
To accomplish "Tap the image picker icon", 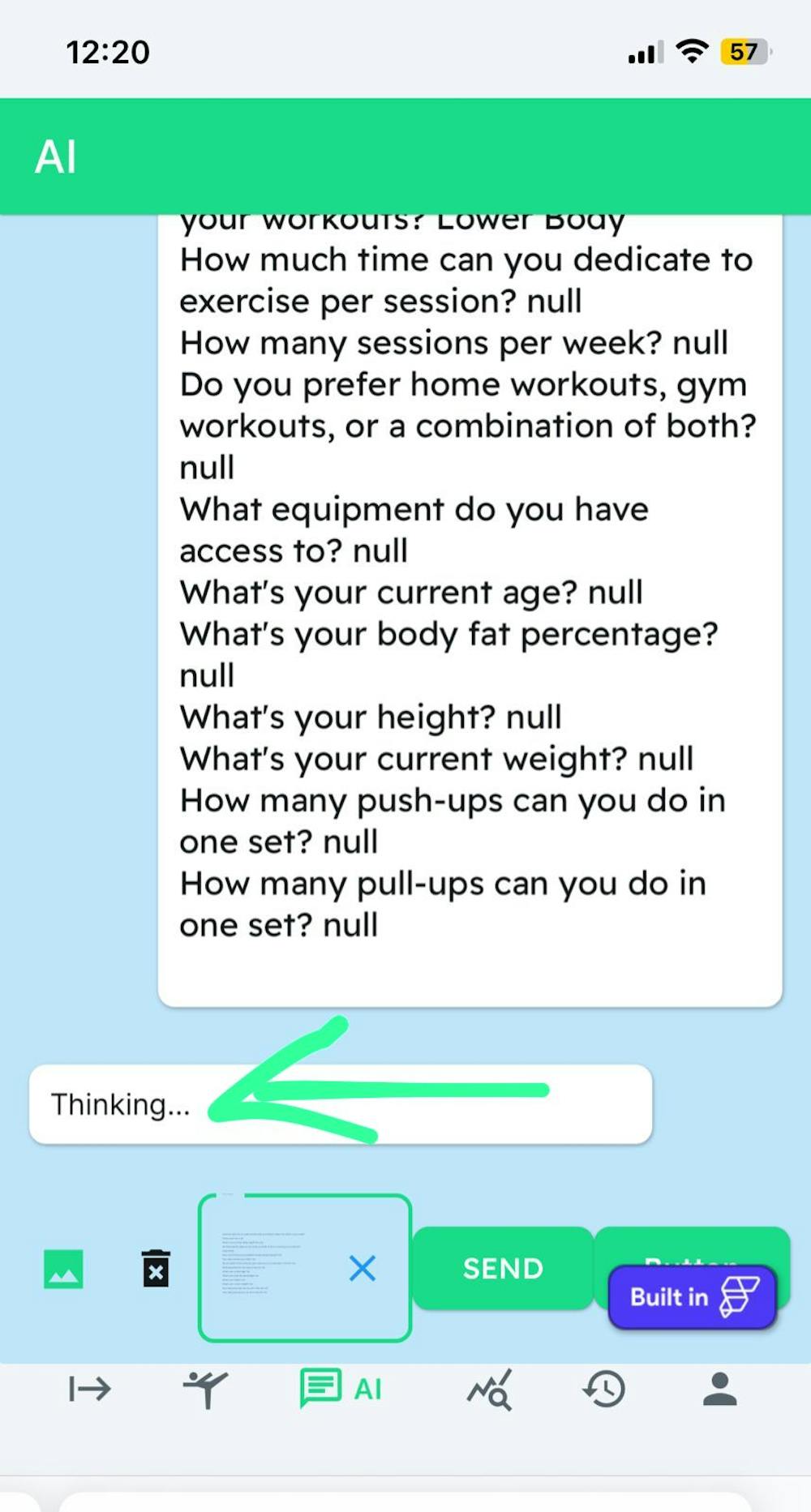I will point(63,1269).
